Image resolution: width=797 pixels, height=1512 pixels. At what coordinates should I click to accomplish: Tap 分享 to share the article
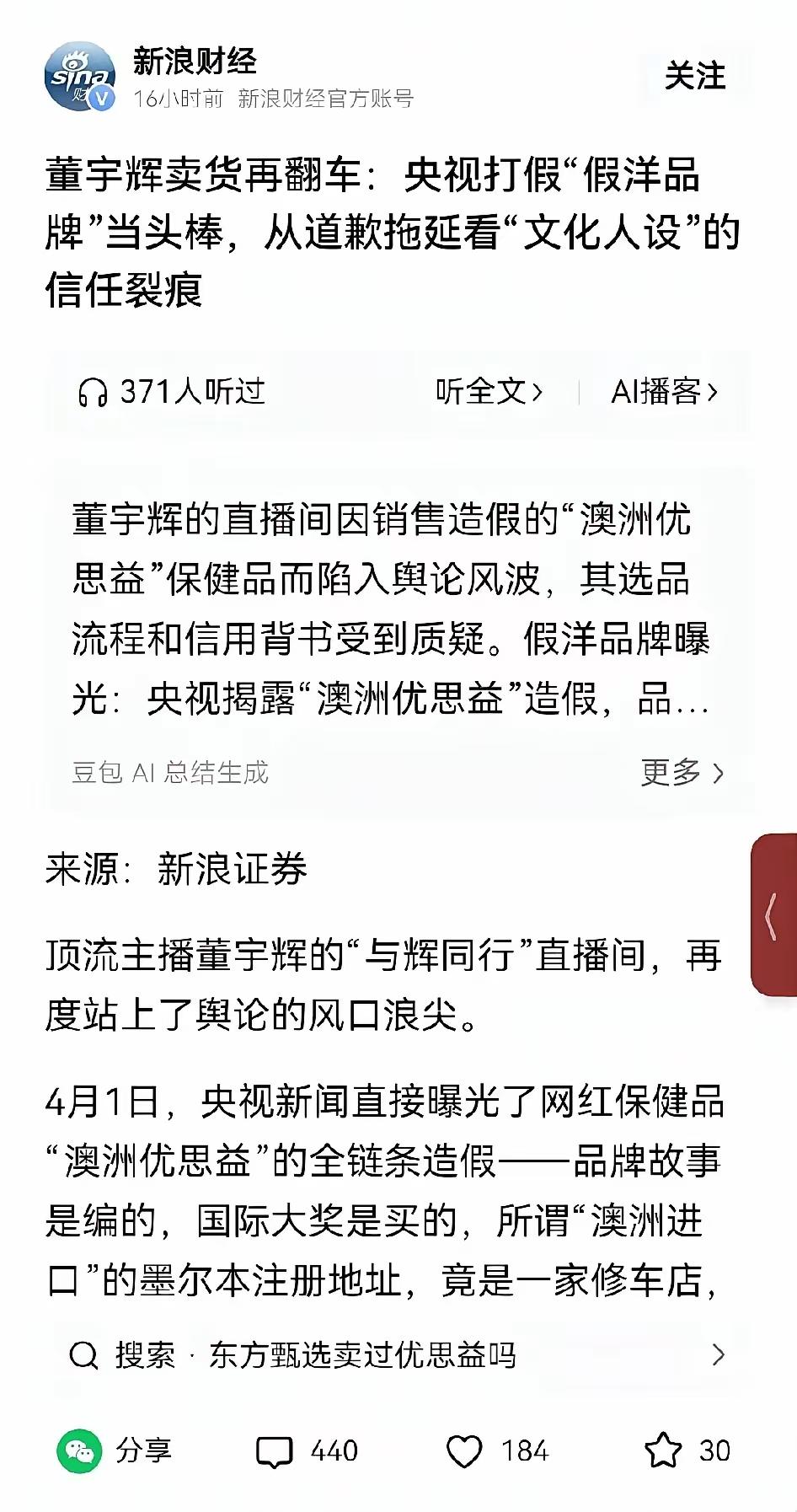tap(142, 1451)
